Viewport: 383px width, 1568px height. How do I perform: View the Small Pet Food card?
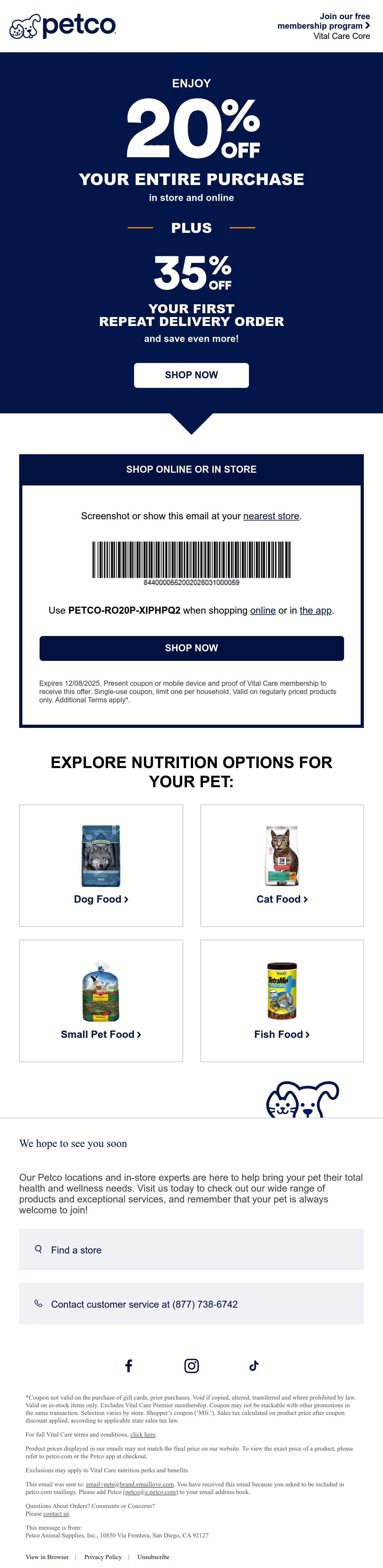point(101,1000)
